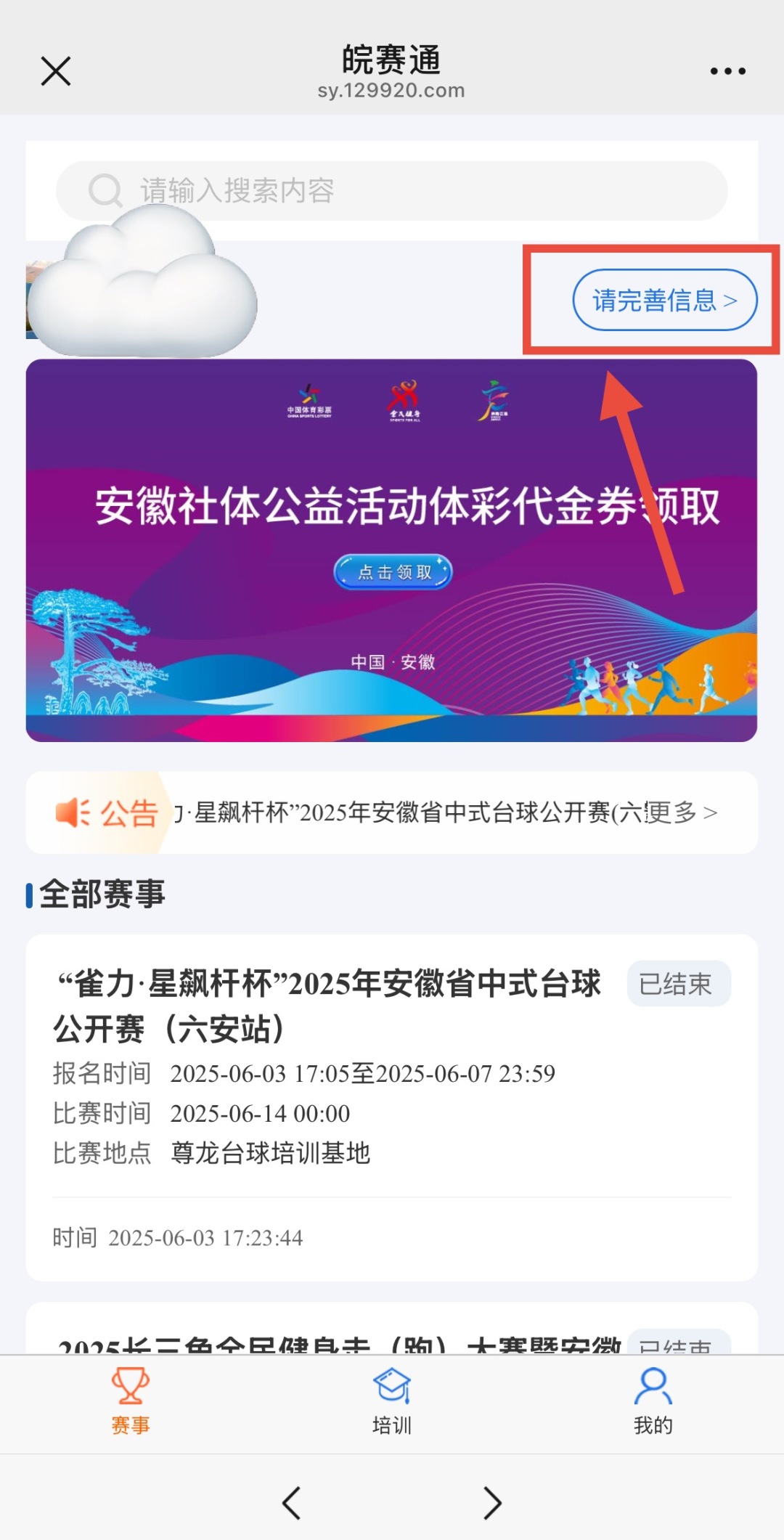784x1540 pixels.
Task: Close the 皖赛通 web page
Action: tap(56, 71)
